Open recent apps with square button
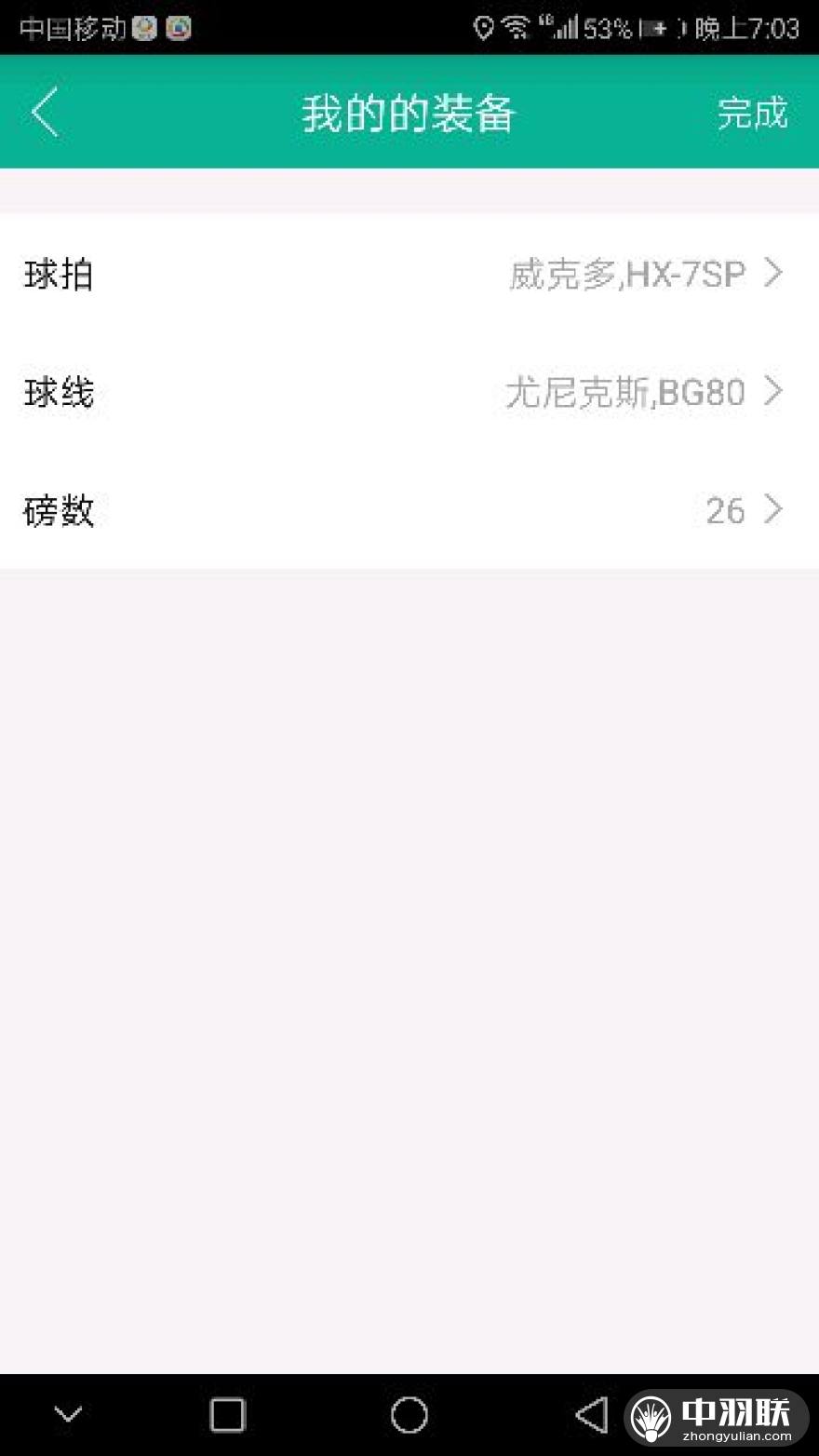The image size is (819, 1456). pyautogui.click(x=227, y=1414)
